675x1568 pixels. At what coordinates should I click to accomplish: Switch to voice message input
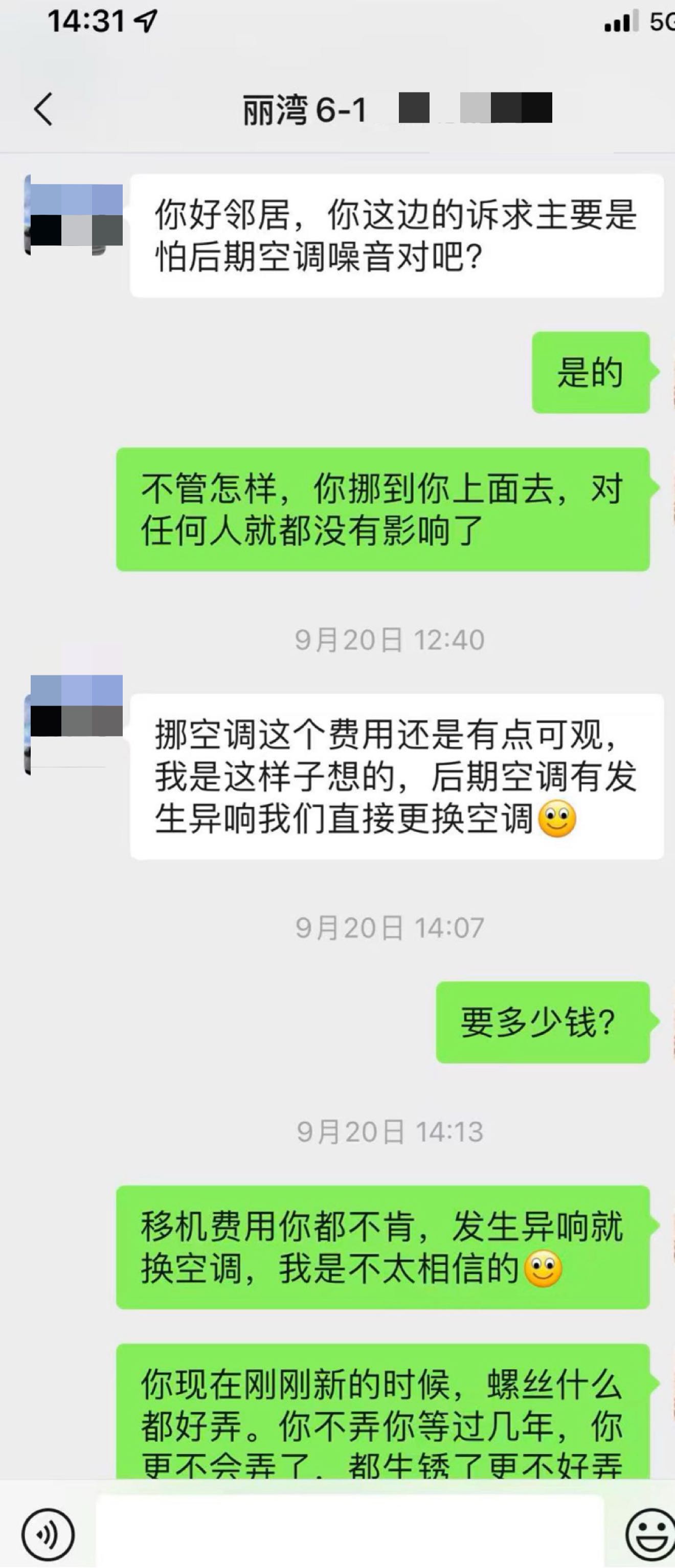tap(48, 1534)
